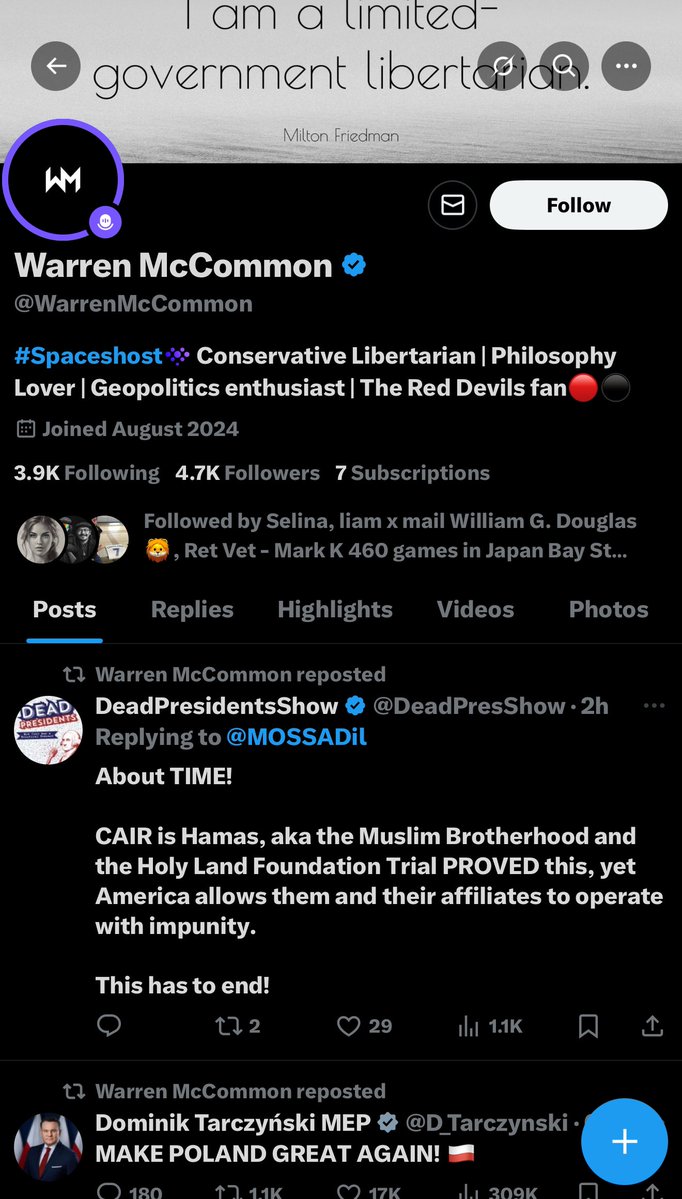
Task: Repost the DeadPresidentsShow post
Action: pos(226,1026)
